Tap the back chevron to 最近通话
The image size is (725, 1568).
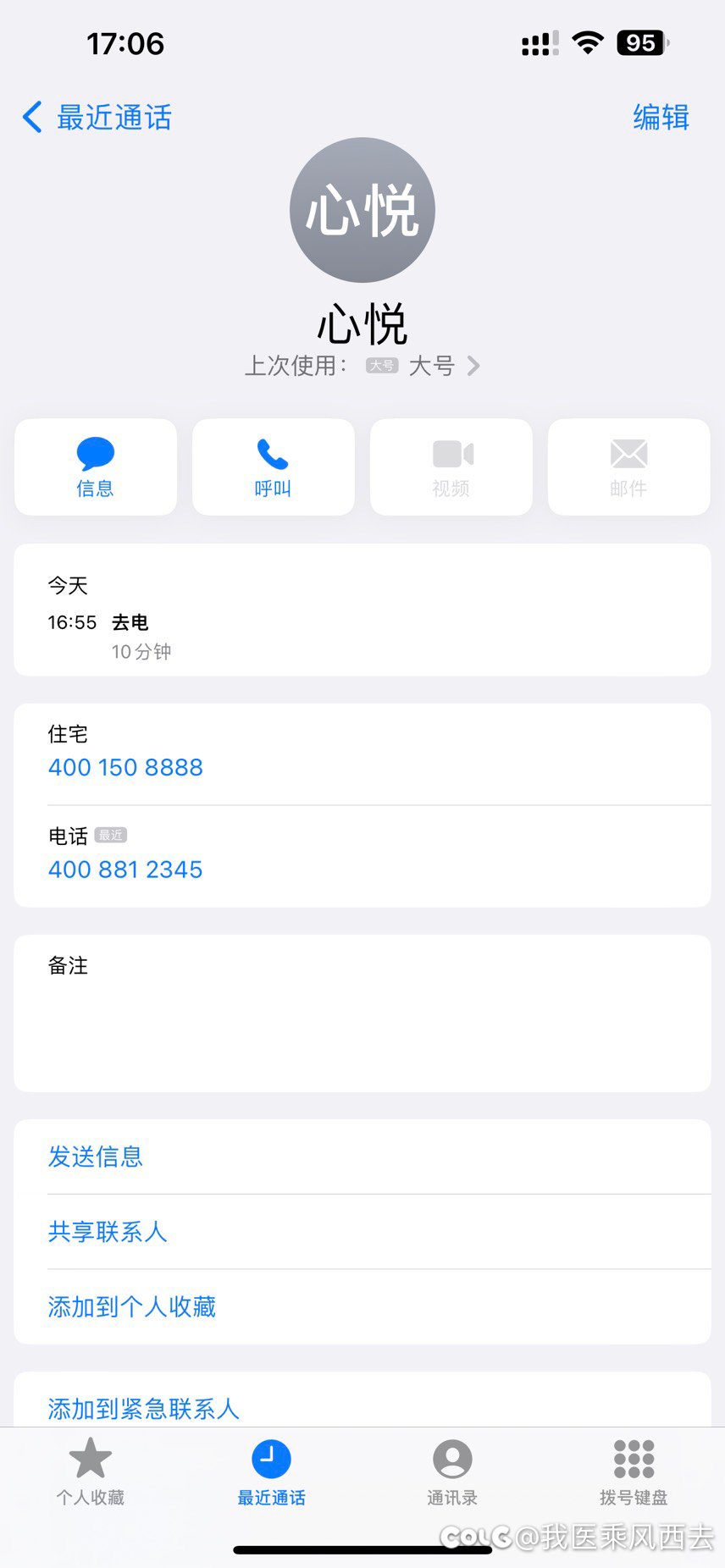click(32, 118)
